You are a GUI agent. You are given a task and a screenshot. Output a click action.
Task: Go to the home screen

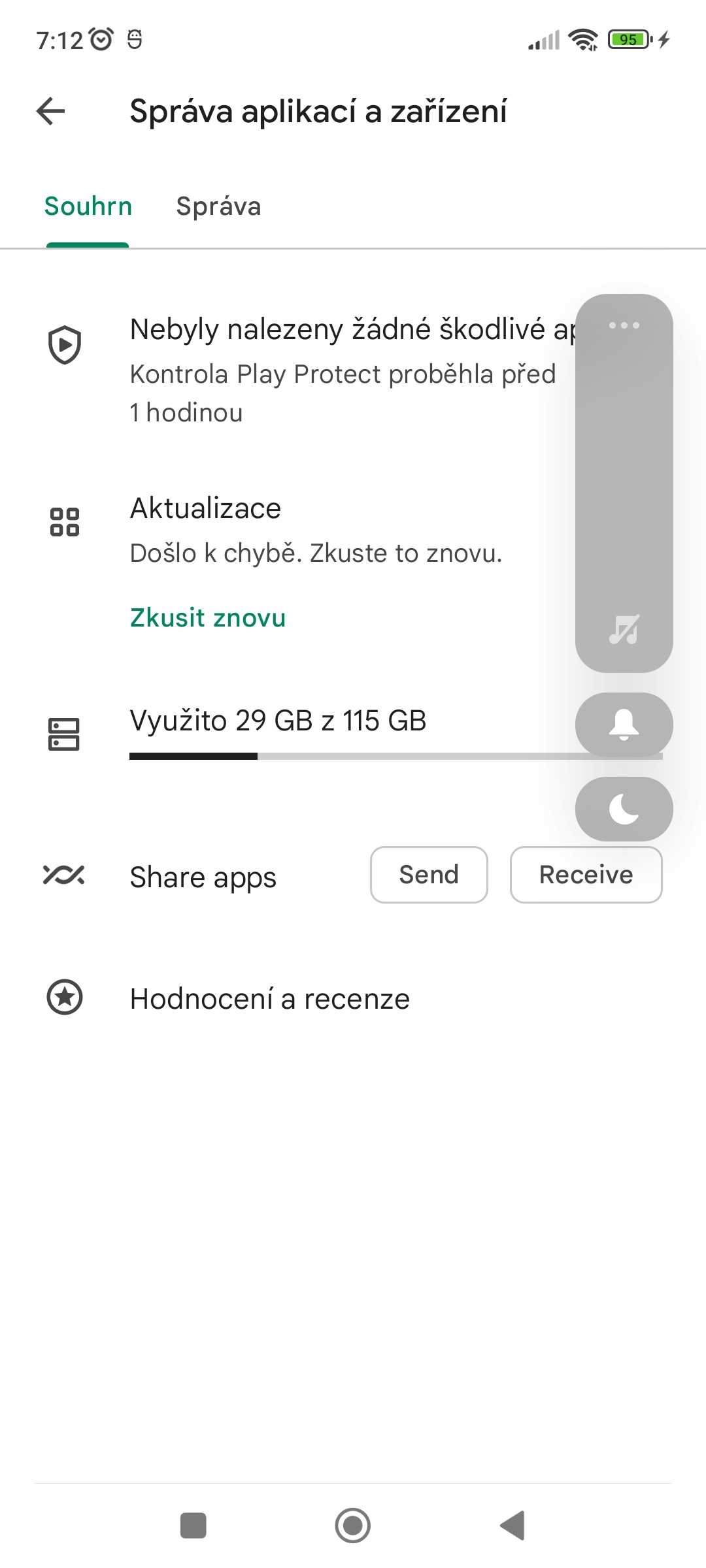352,1526
